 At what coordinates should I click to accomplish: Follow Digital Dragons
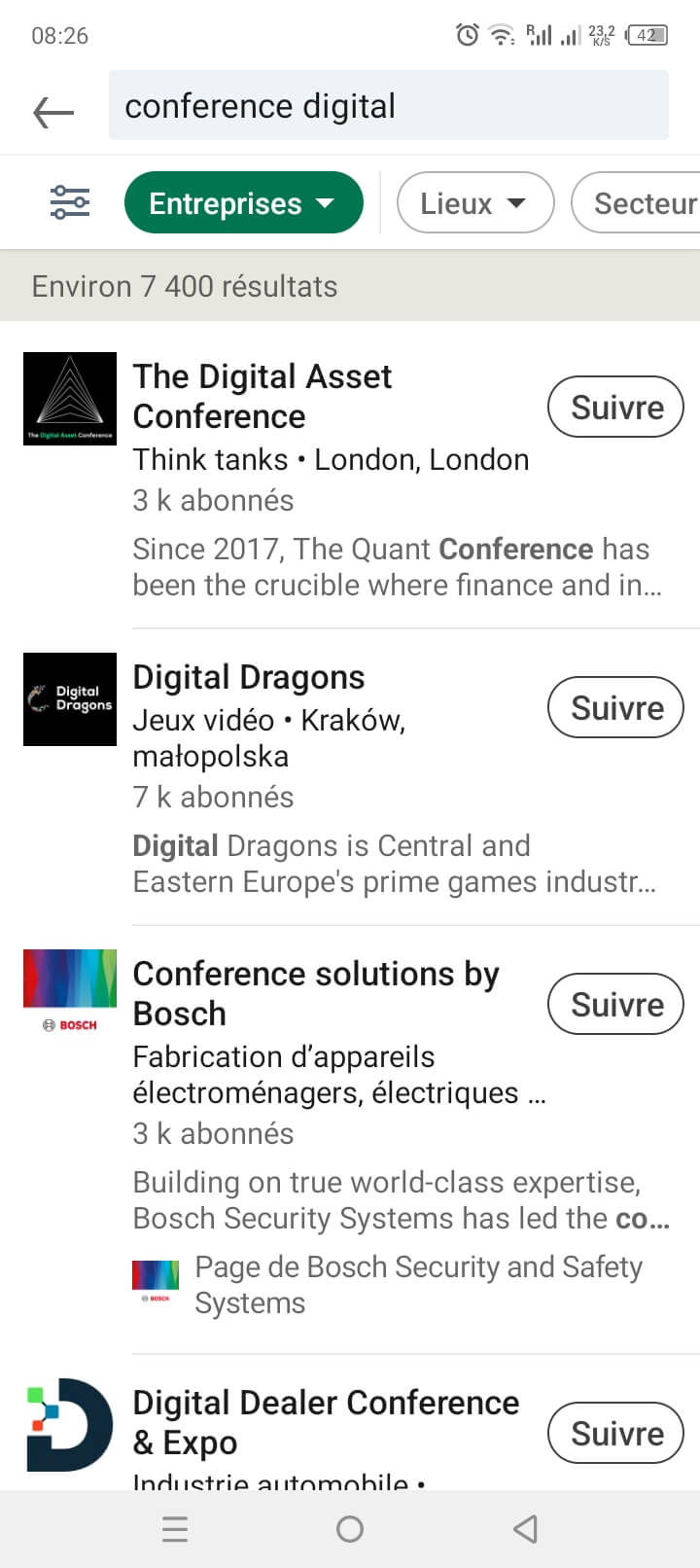[616, 707]
